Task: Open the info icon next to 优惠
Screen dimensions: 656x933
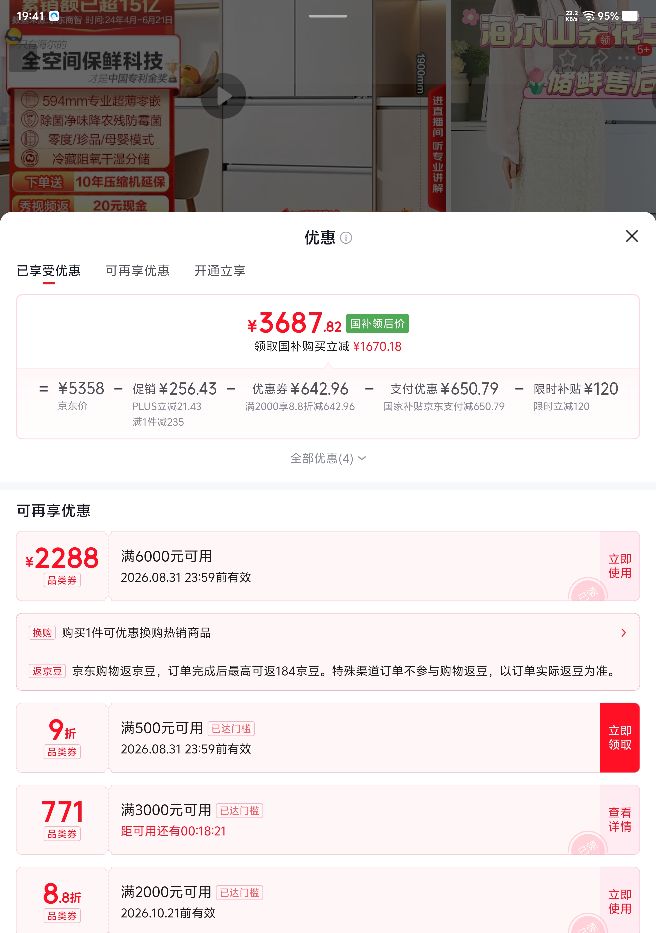Action: click(x=346, y=238)
